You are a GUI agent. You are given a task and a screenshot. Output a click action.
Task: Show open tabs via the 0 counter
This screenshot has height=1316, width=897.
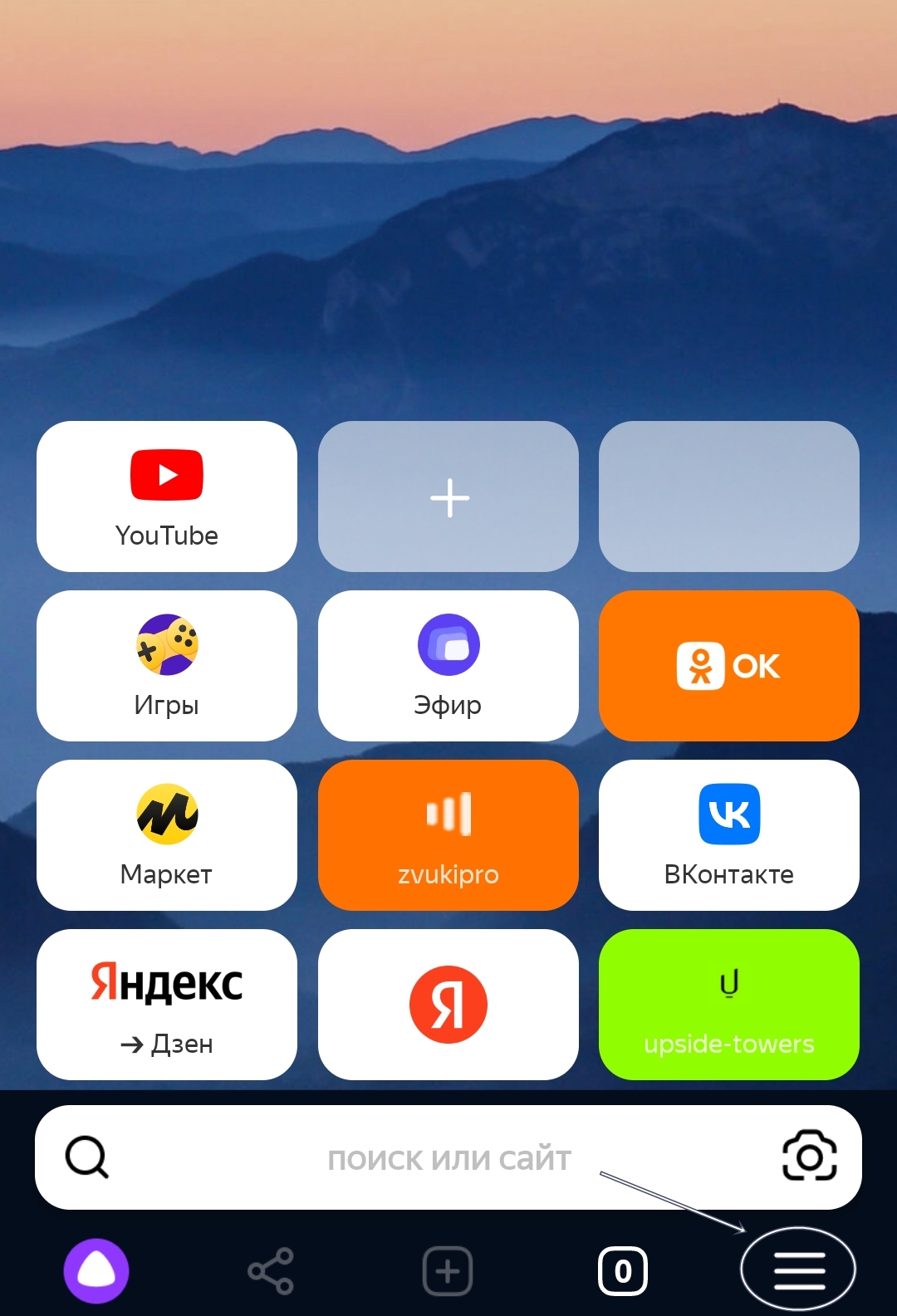pyautogui.click(x=623, y=1271)
